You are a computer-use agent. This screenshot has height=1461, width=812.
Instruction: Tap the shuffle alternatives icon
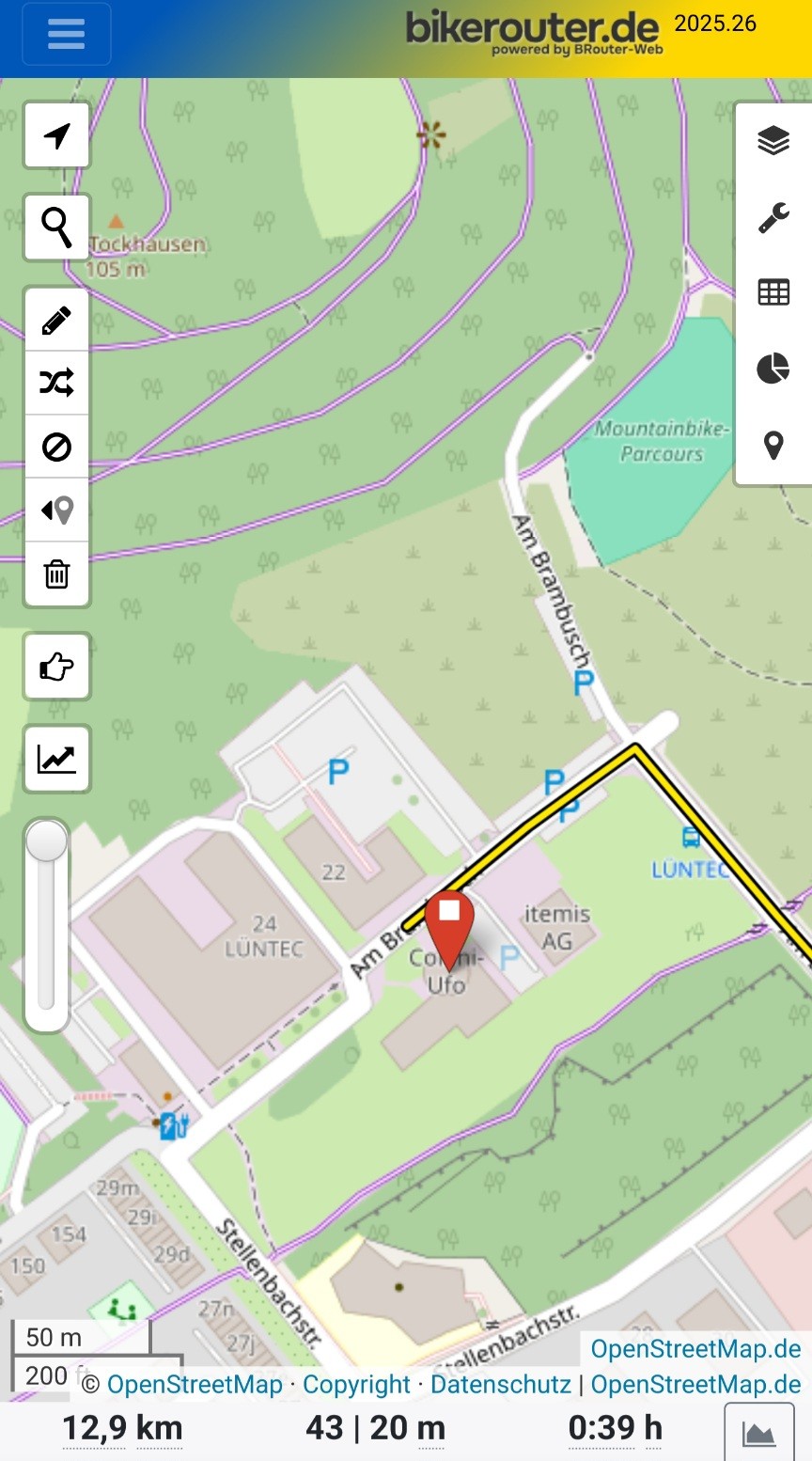[x=56, y=384]
